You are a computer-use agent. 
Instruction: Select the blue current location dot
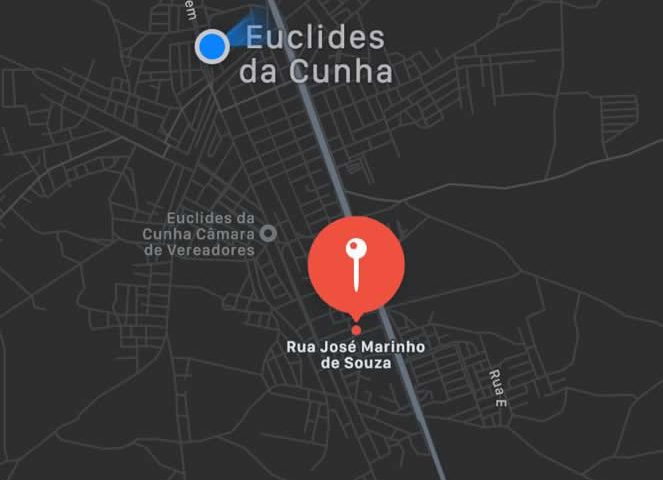[212, 46]
